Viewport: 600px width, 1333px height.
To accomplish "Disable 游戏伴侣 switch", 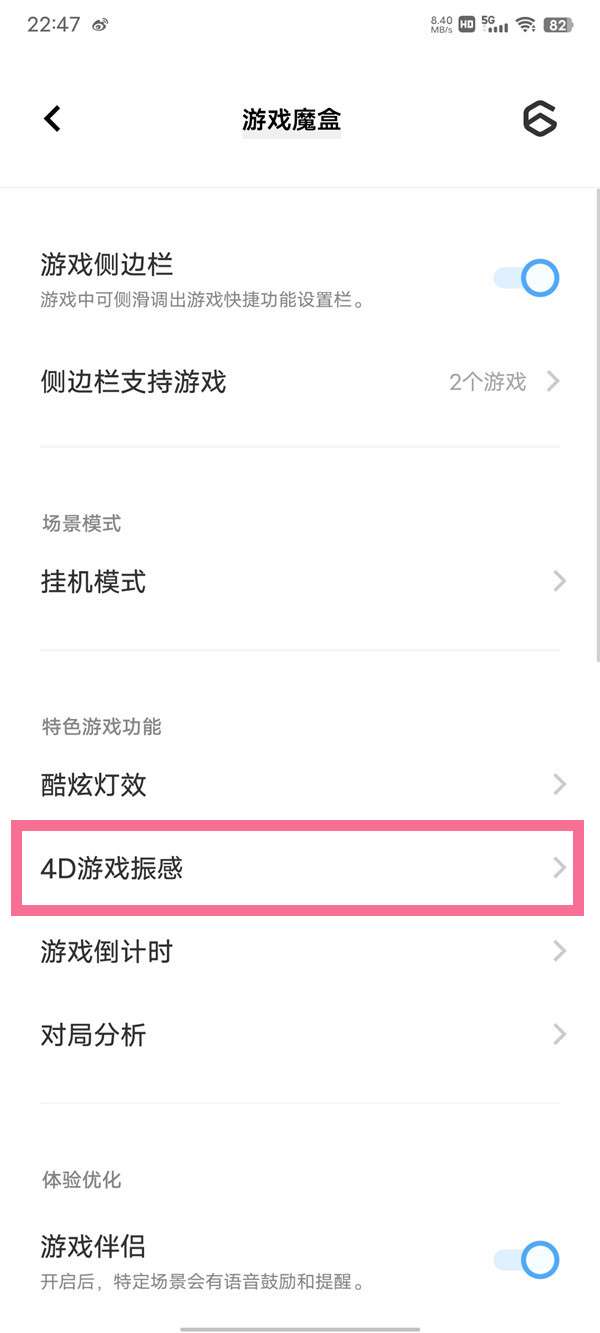I will (527, 1260).
